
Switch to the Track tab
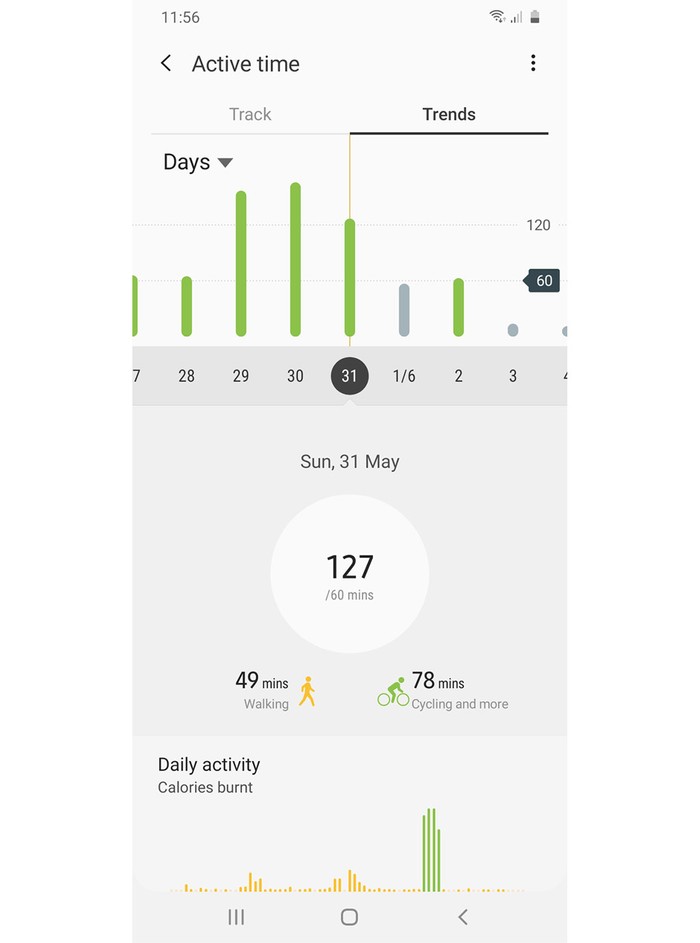(x=250, y=114)
